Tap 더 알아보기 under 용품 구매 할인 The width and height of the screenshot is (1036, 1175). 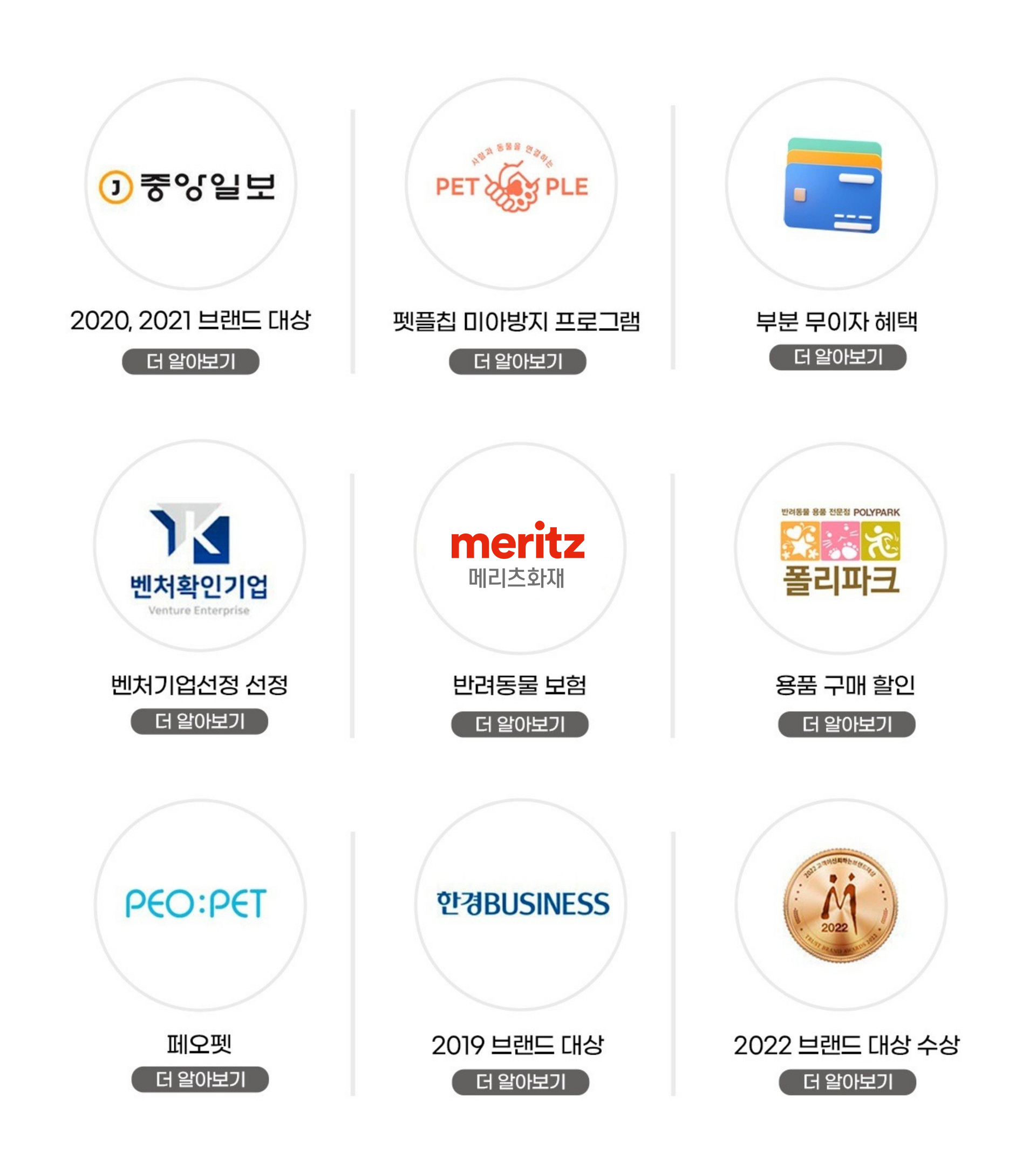pyautogui.click(x=846, y=725)
